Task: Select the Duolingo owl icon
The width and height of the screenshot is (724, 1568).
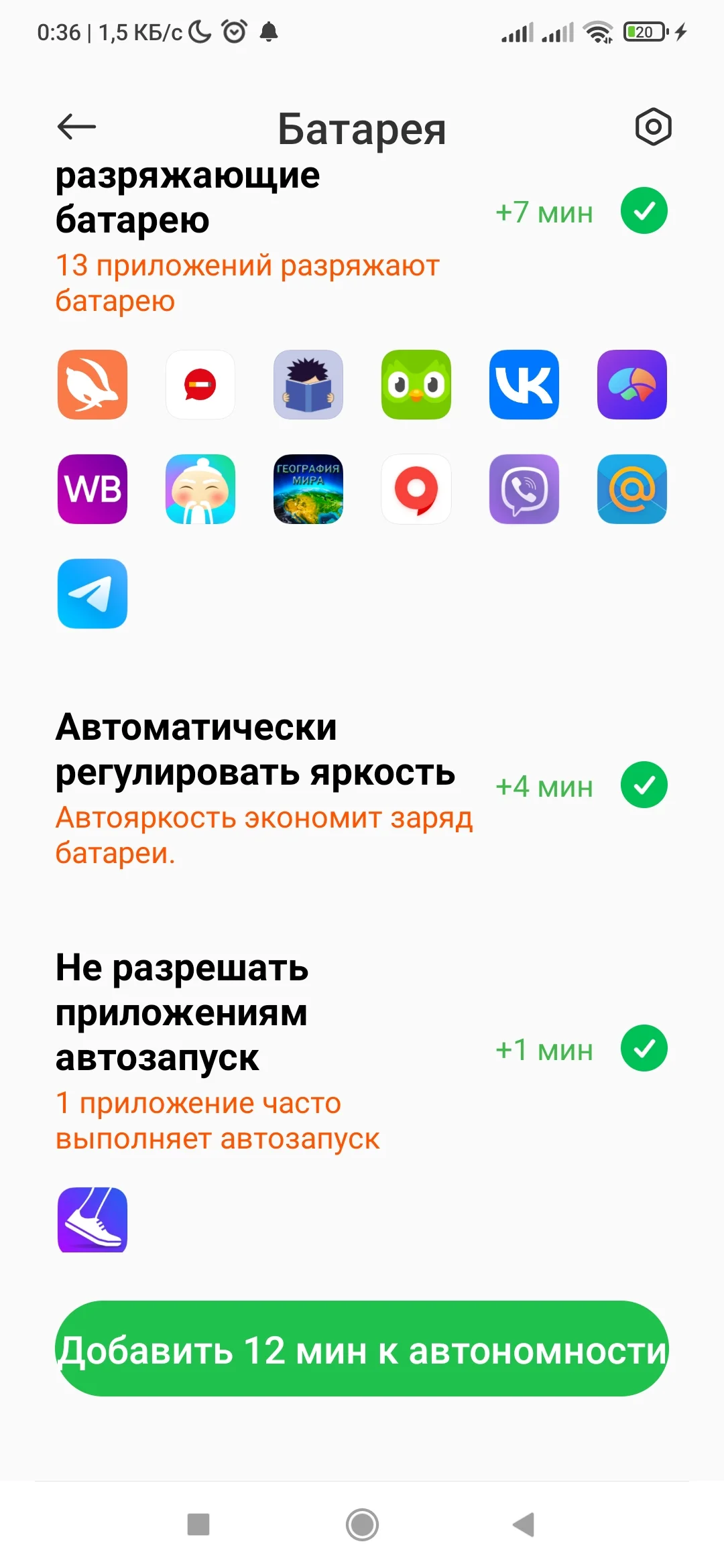Action: tap(416, 385)
